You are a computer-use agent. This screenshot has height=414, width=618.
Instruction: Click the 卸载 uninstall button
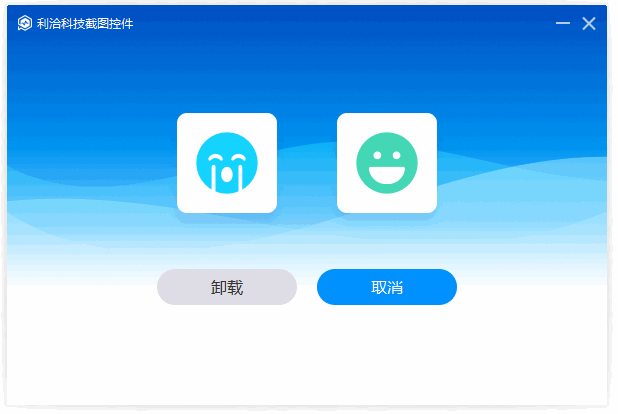[x=227, y=287]
